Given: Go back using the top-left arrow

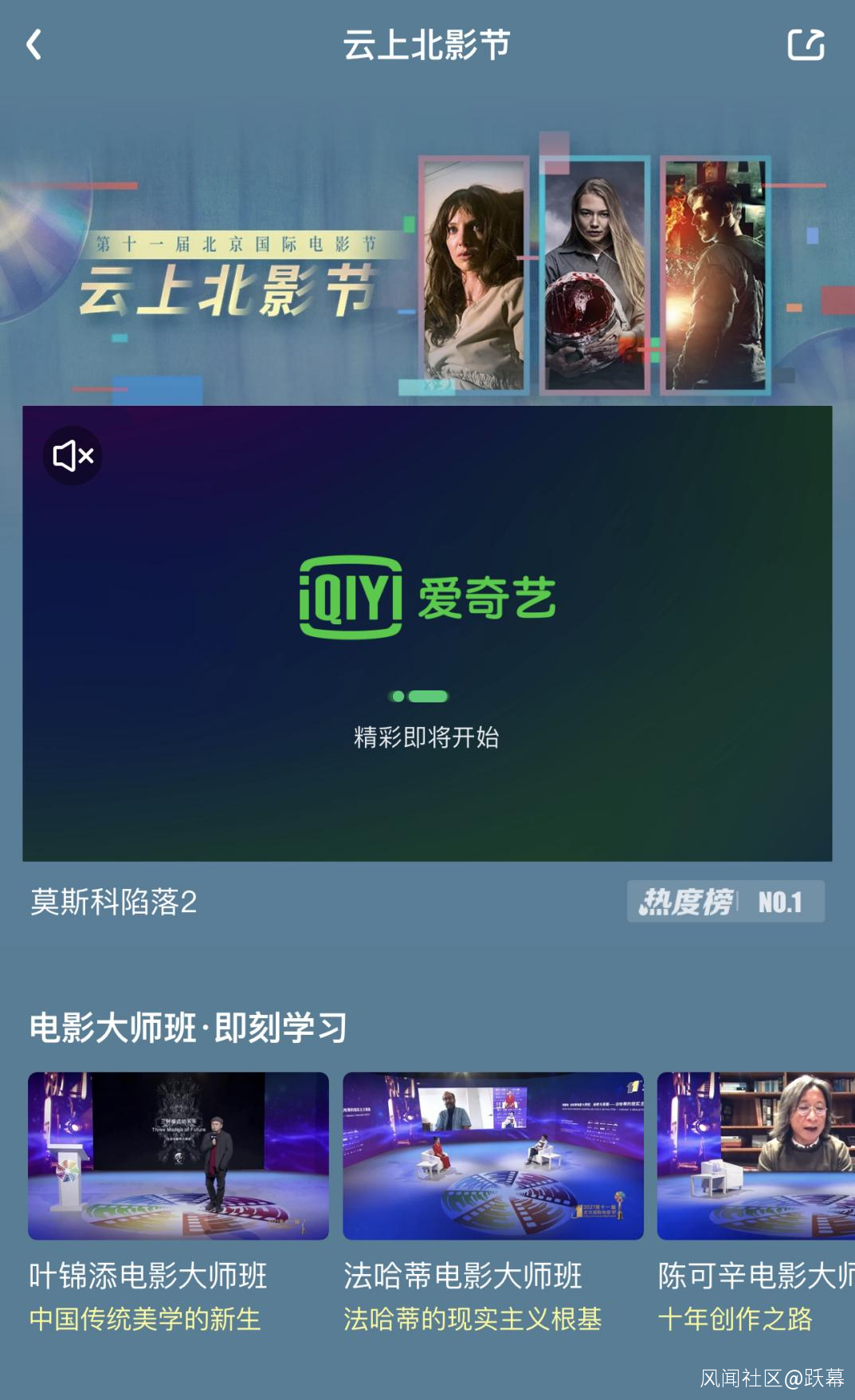Looking at the screenshot, I should pos(33,45).
